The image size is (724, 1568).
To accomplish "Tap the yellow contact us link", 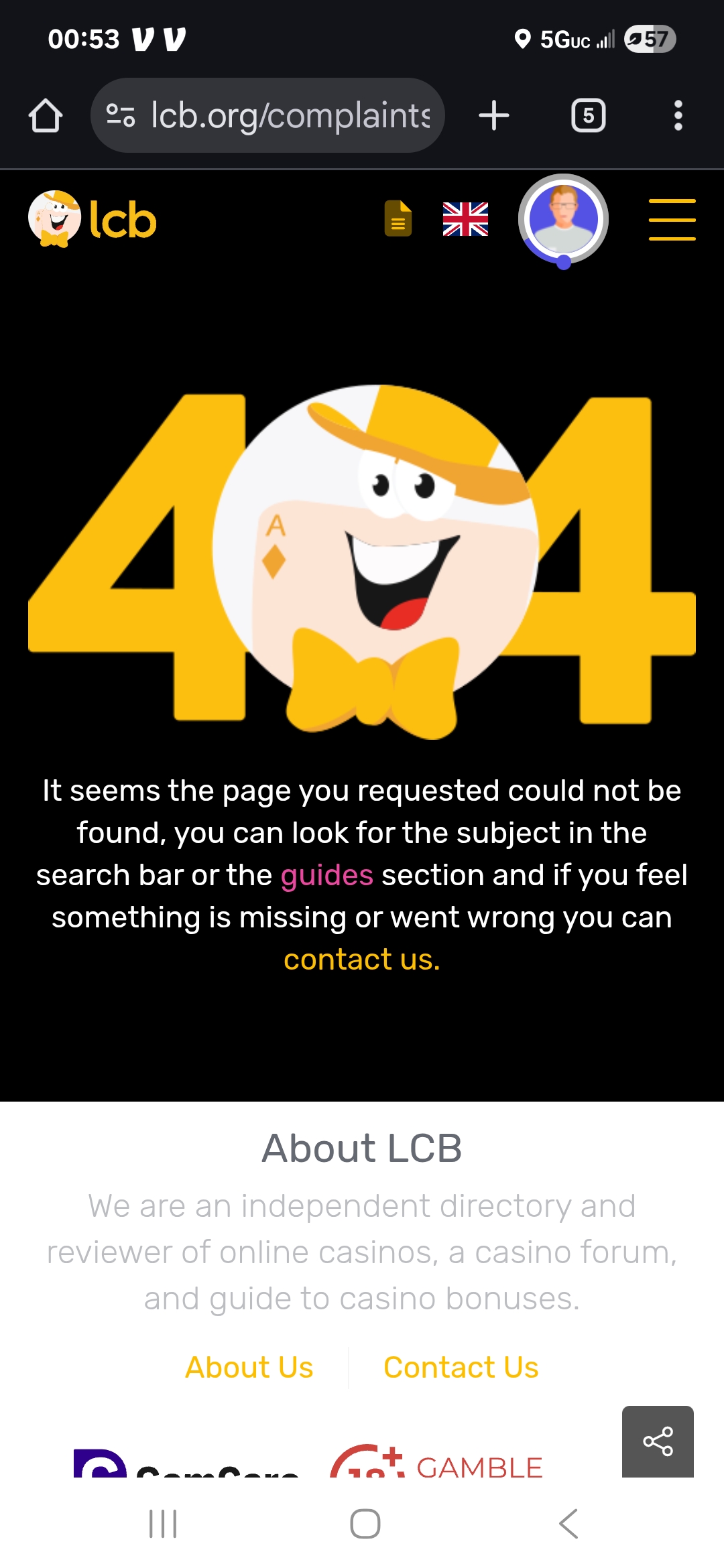I will point(361,960).
